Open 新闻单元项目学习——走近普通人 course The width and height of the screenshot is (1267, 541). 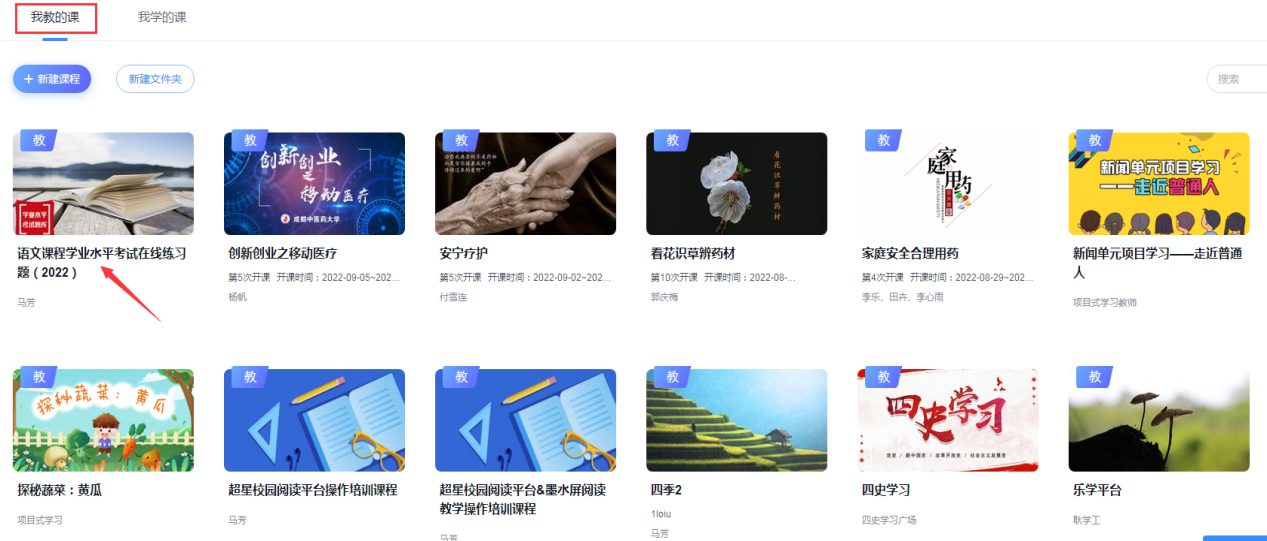pyautogui.click(x=1158, y=184)
